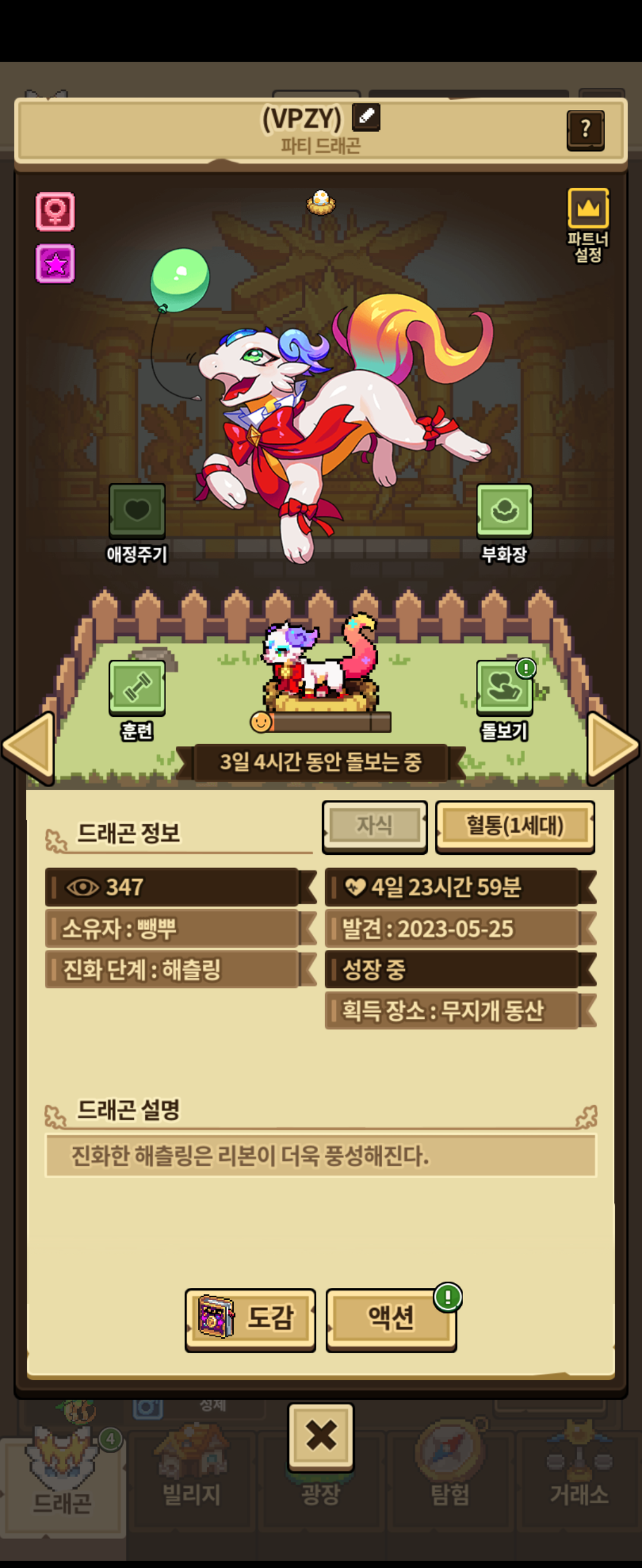Open 파트너 설정 crown button
The width and height of the screenshot is (642, 1568).
(x=588, y=210)
